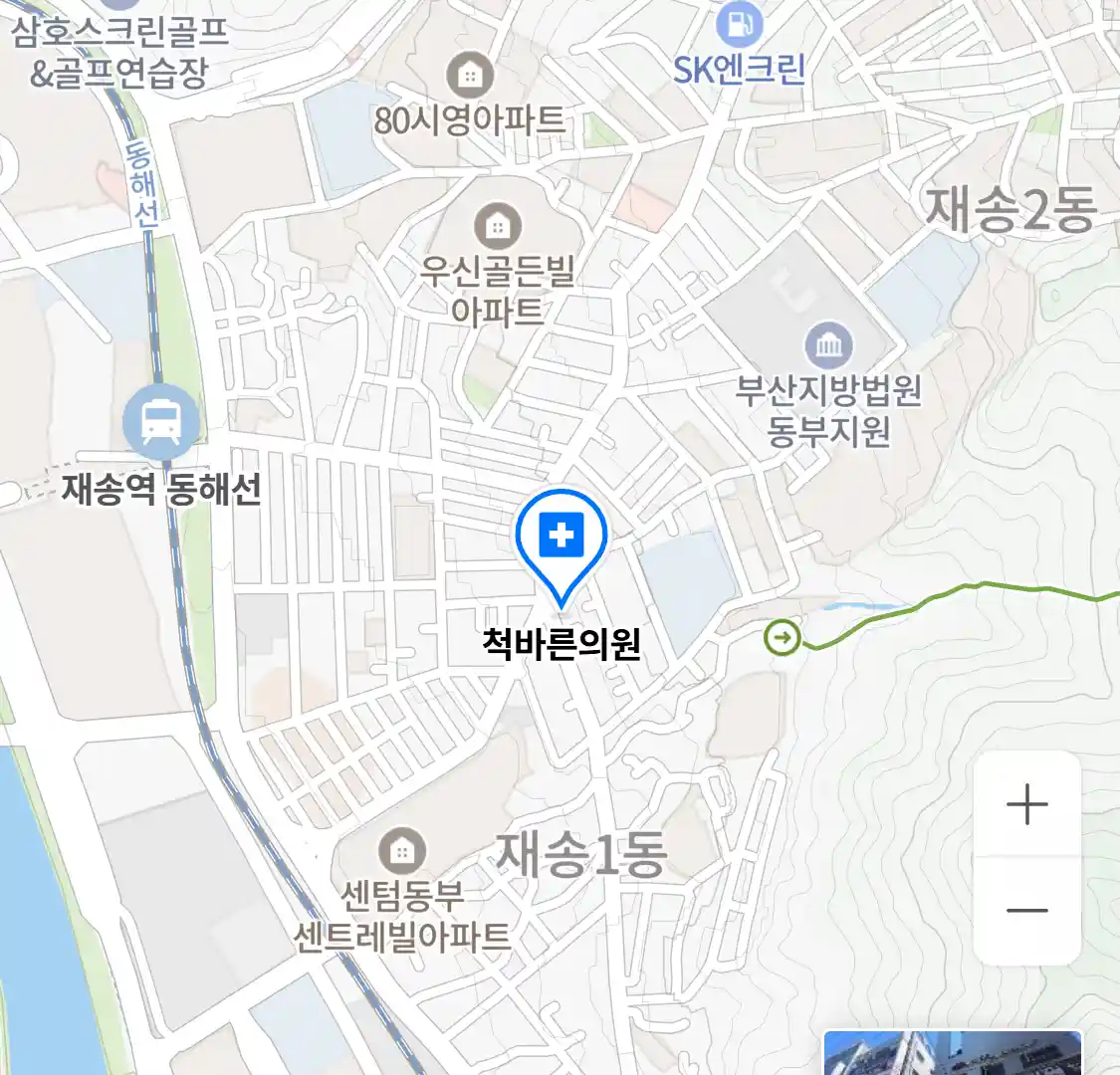Zoom in on the map
Screen dimensions: 1120x1075
1026,804
